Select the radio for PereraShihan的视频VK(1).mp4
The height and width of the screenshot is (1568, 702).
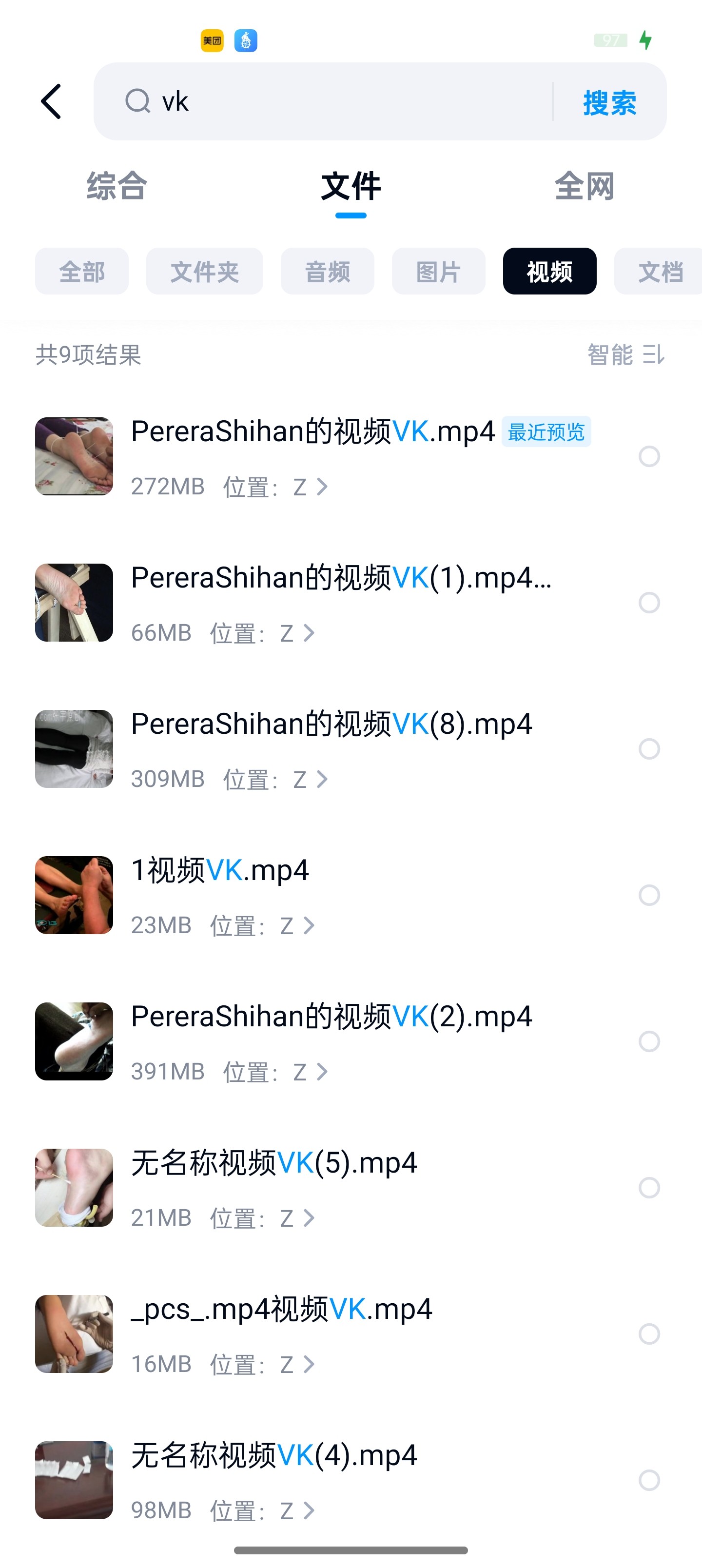pos(649,603)
